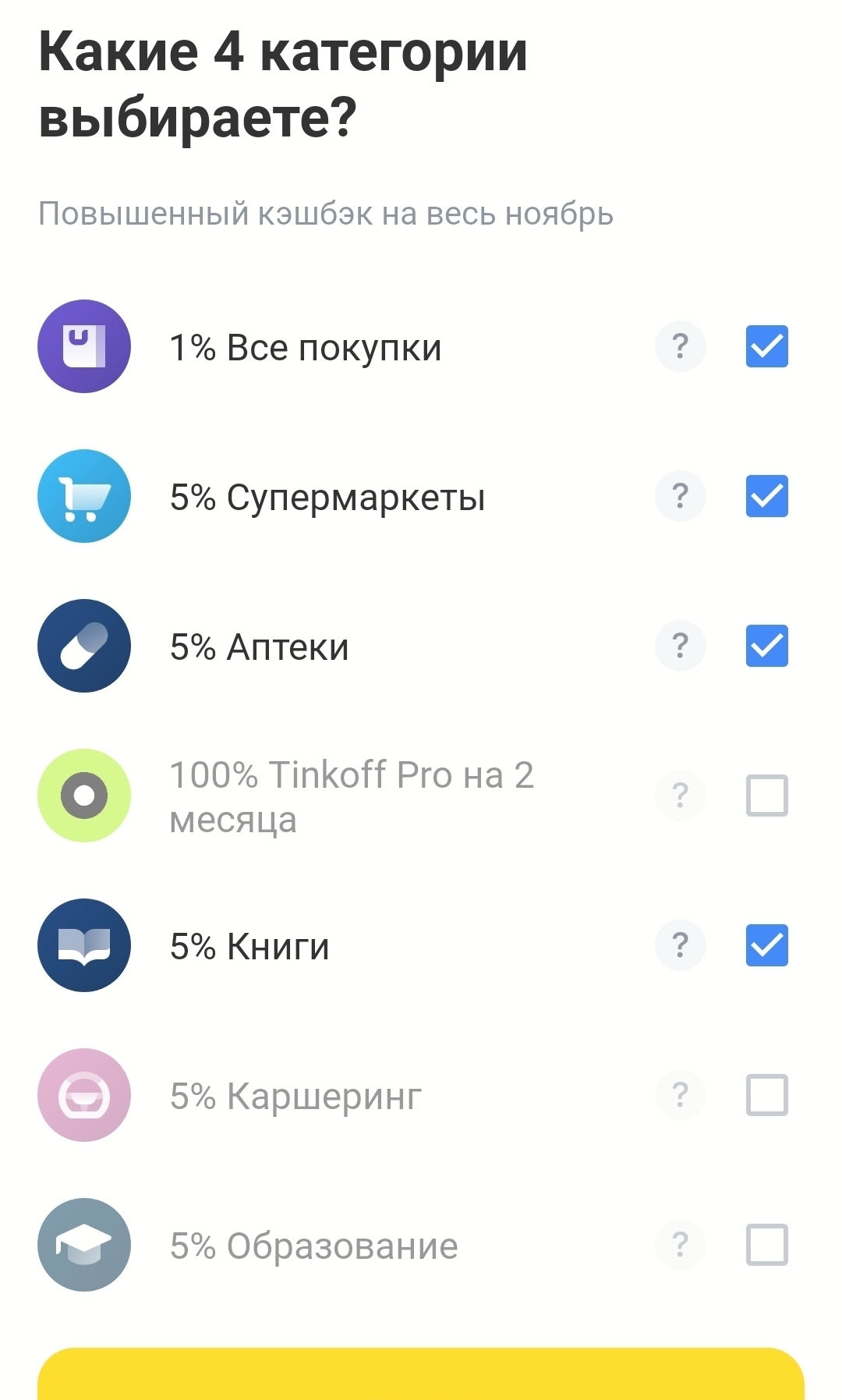Select the 100% Tinkoff Pro checkbox
This screenshot has height=1400, width=842.
coord(766,796)
